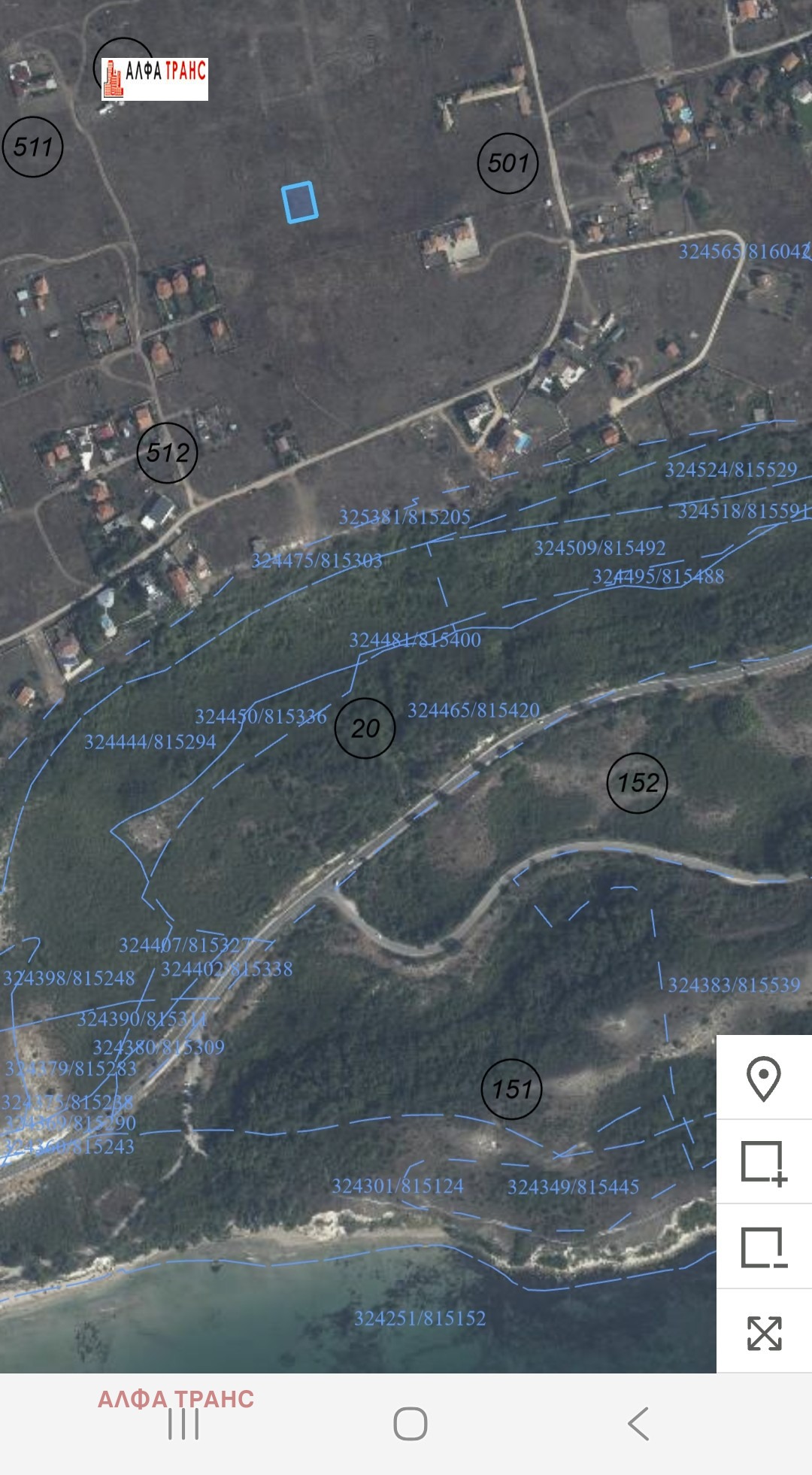
Task: Tap the location pin tool
Action: pos(763,1078)
